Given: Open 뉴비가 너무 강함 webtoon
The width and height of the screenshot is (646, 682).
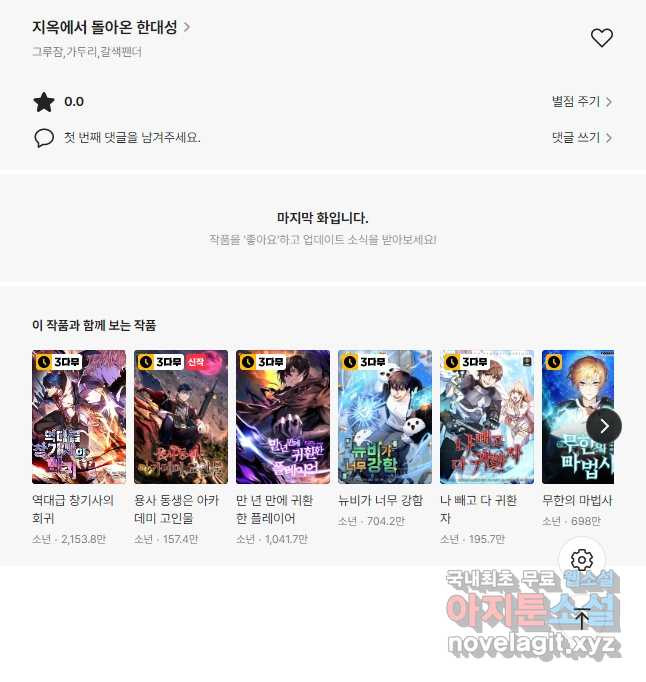Looking at the screenshot, I should (385, 417).
